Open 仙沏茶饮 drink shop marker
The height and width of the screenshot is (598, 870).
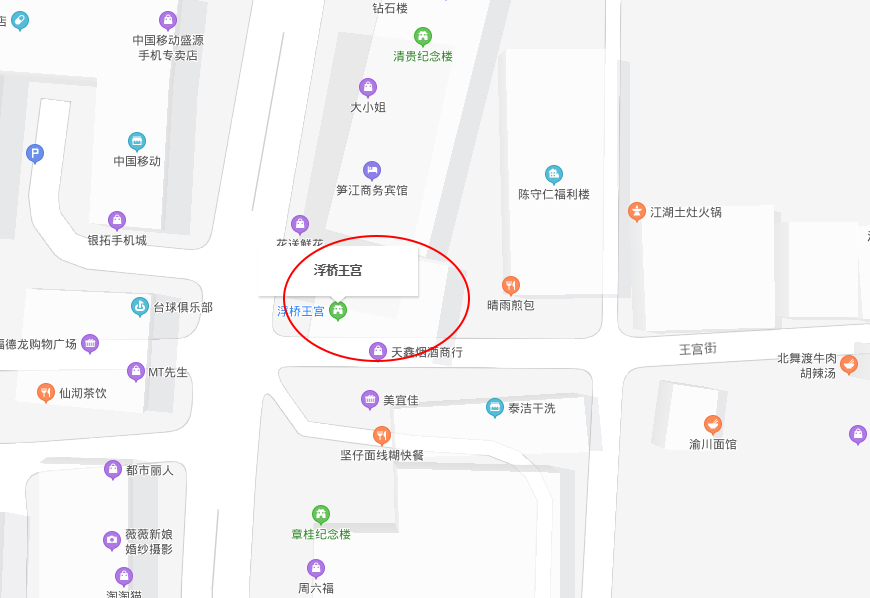click(x=45, y=392)
